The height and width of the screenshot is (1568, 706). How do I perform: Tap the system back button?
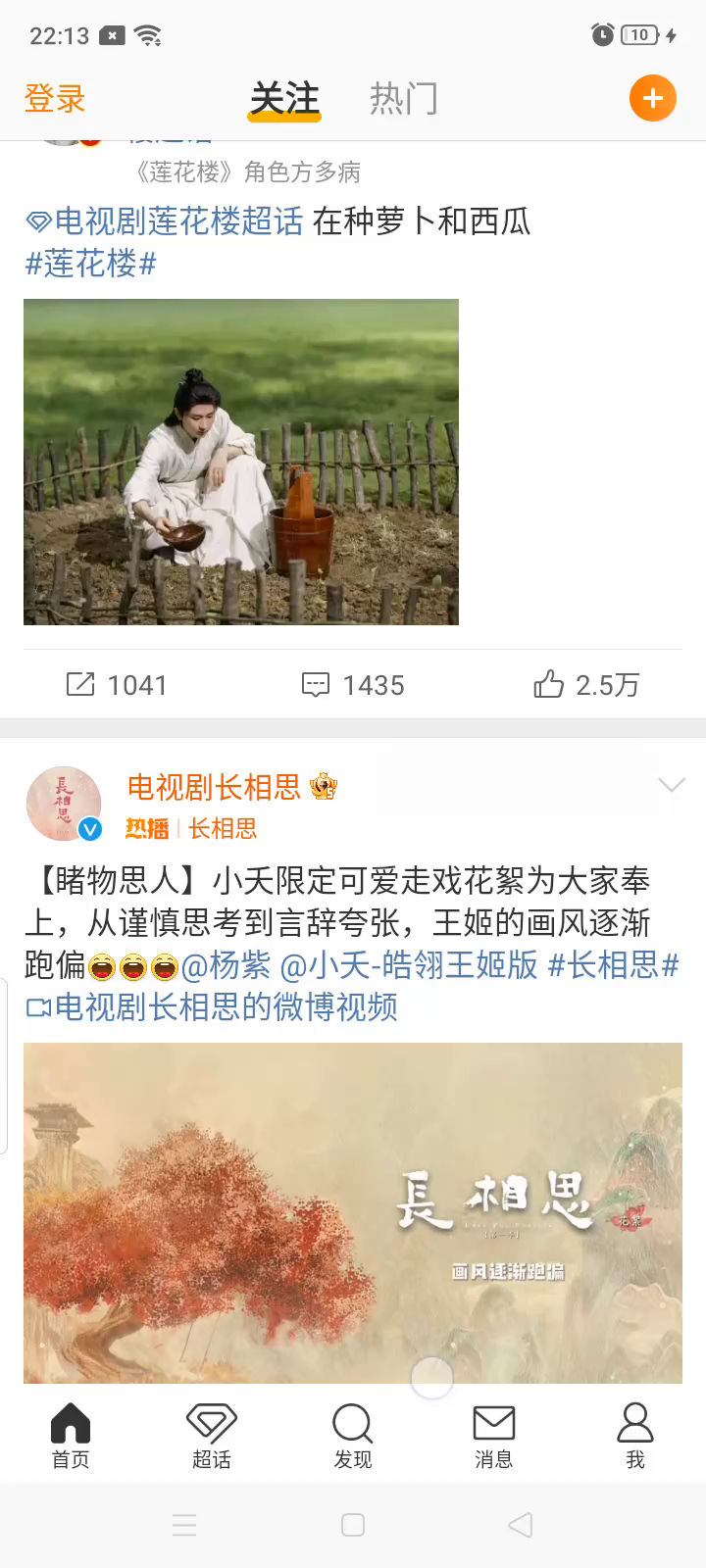click(521, 1525)
